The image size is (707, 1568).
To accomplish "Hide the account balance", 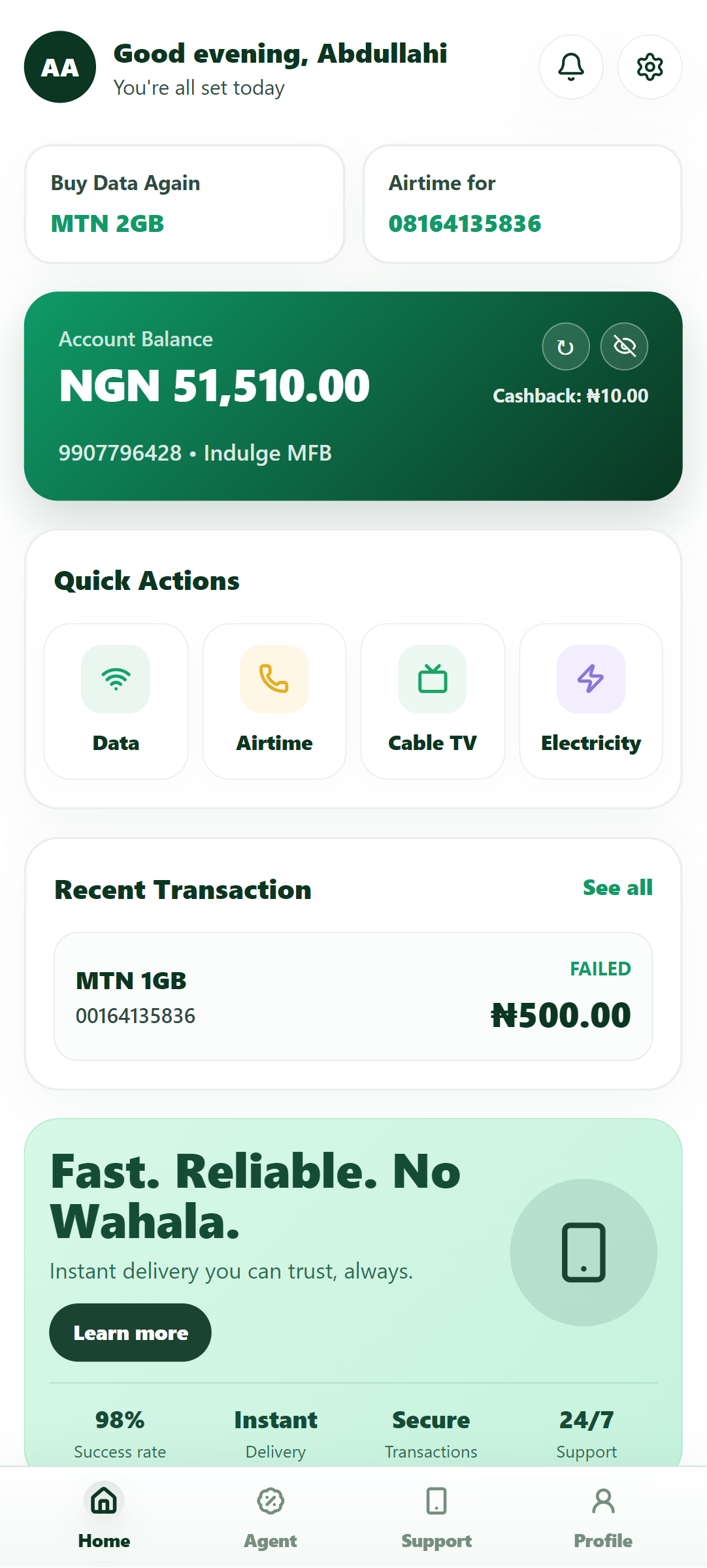I will 625,346.
